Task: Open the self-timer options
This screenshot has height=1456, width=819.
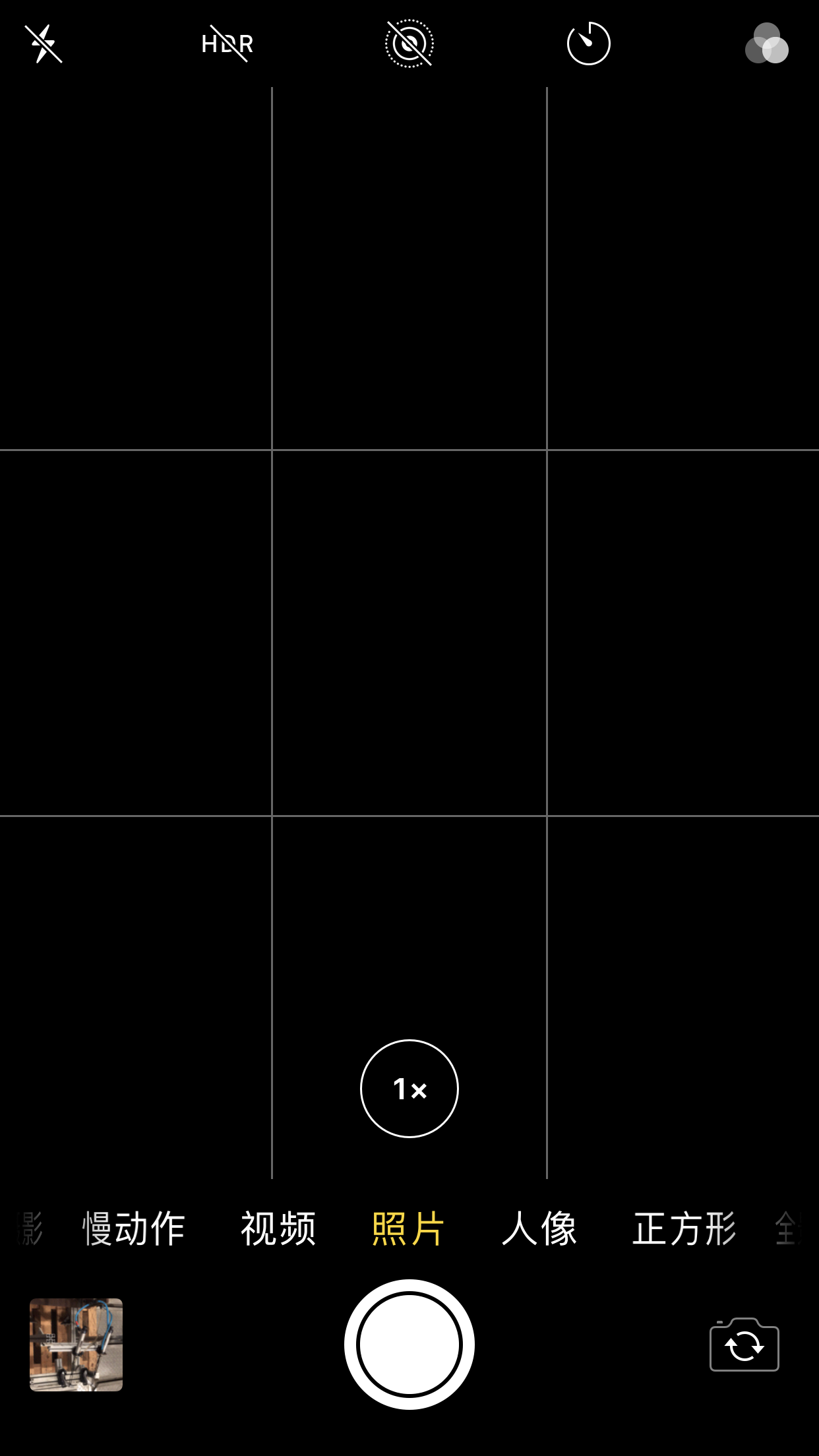Action: 588,44
